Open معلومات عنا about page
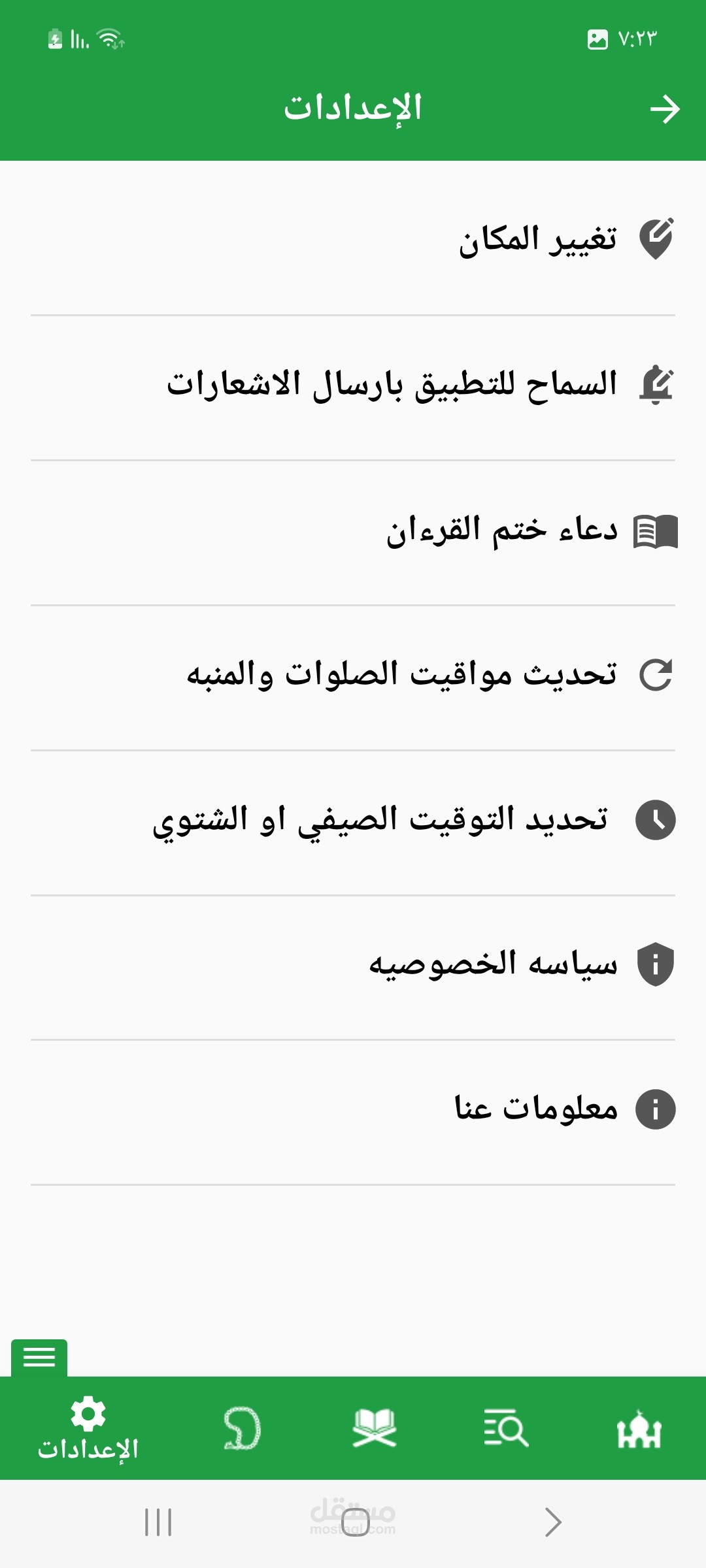This screenshot has height=1568, width=706. tap(536, 1109)
